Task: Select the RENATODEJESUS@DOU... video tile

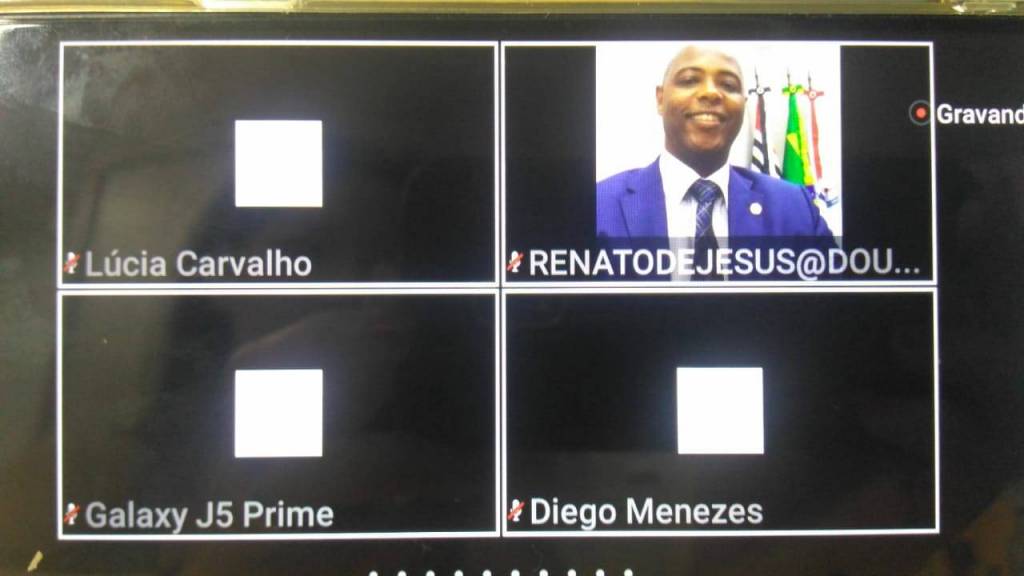Action: click(x=718, y=164)
